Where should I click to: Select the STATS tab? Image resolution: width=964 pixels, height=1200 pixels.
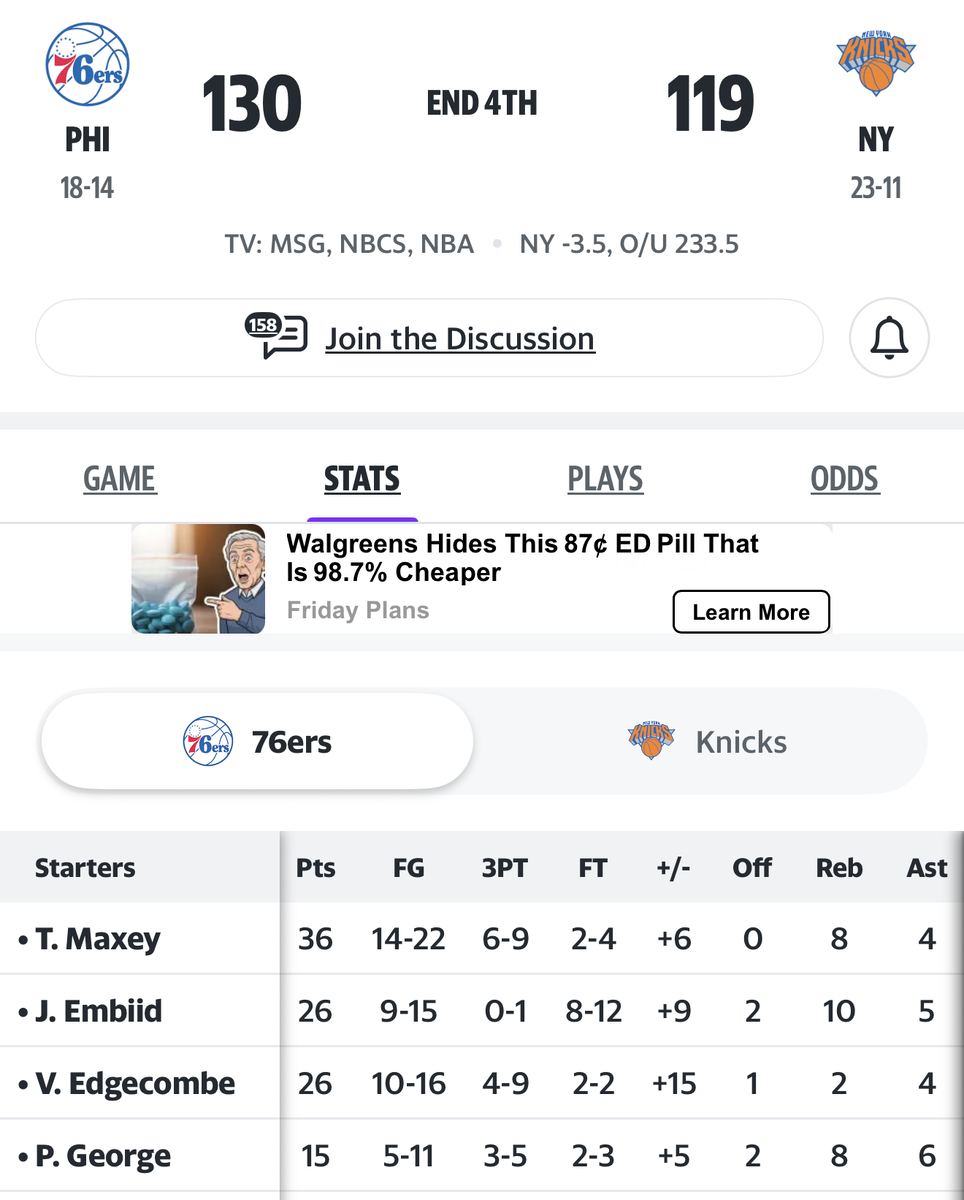pos(362,479)
